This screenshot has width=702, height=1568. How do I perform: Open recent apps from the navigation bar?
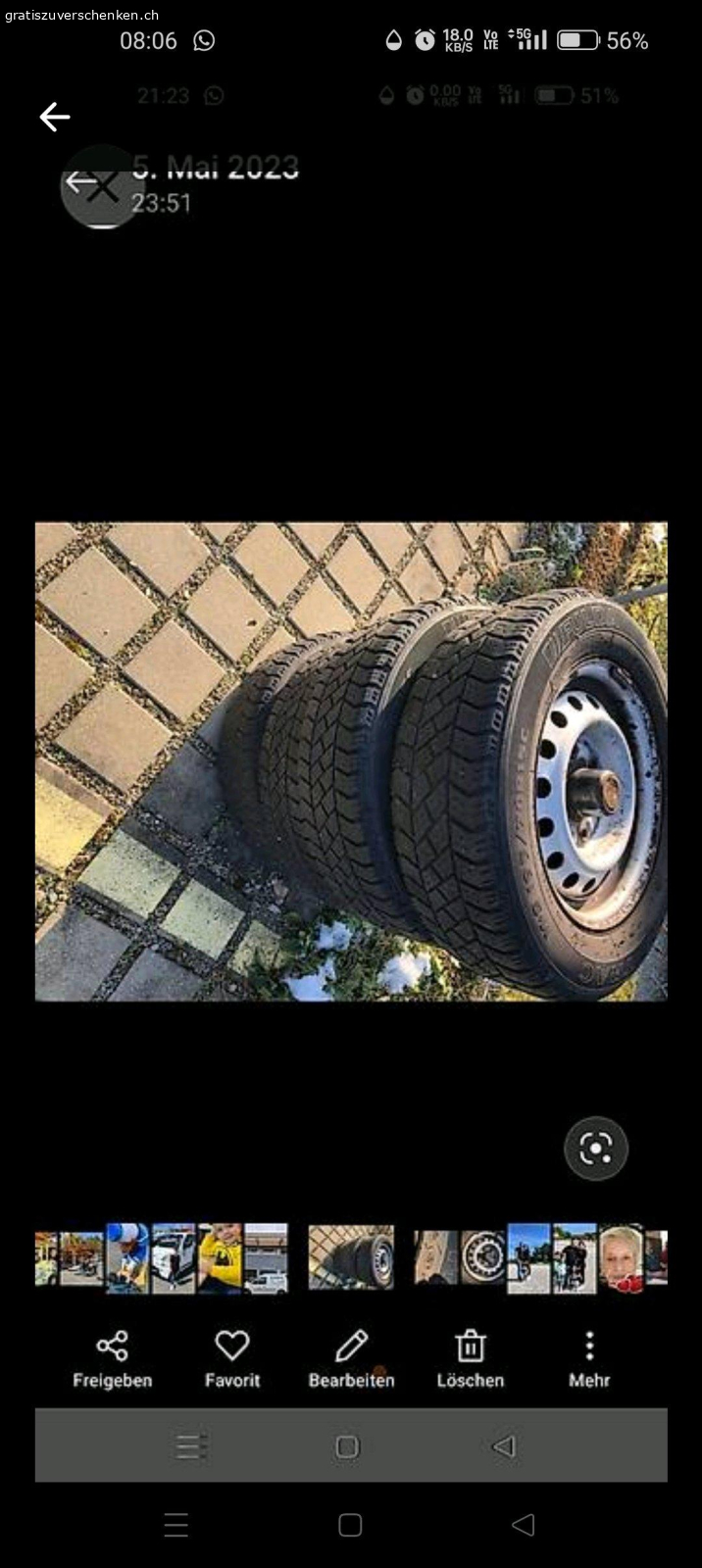point(176,1525)
